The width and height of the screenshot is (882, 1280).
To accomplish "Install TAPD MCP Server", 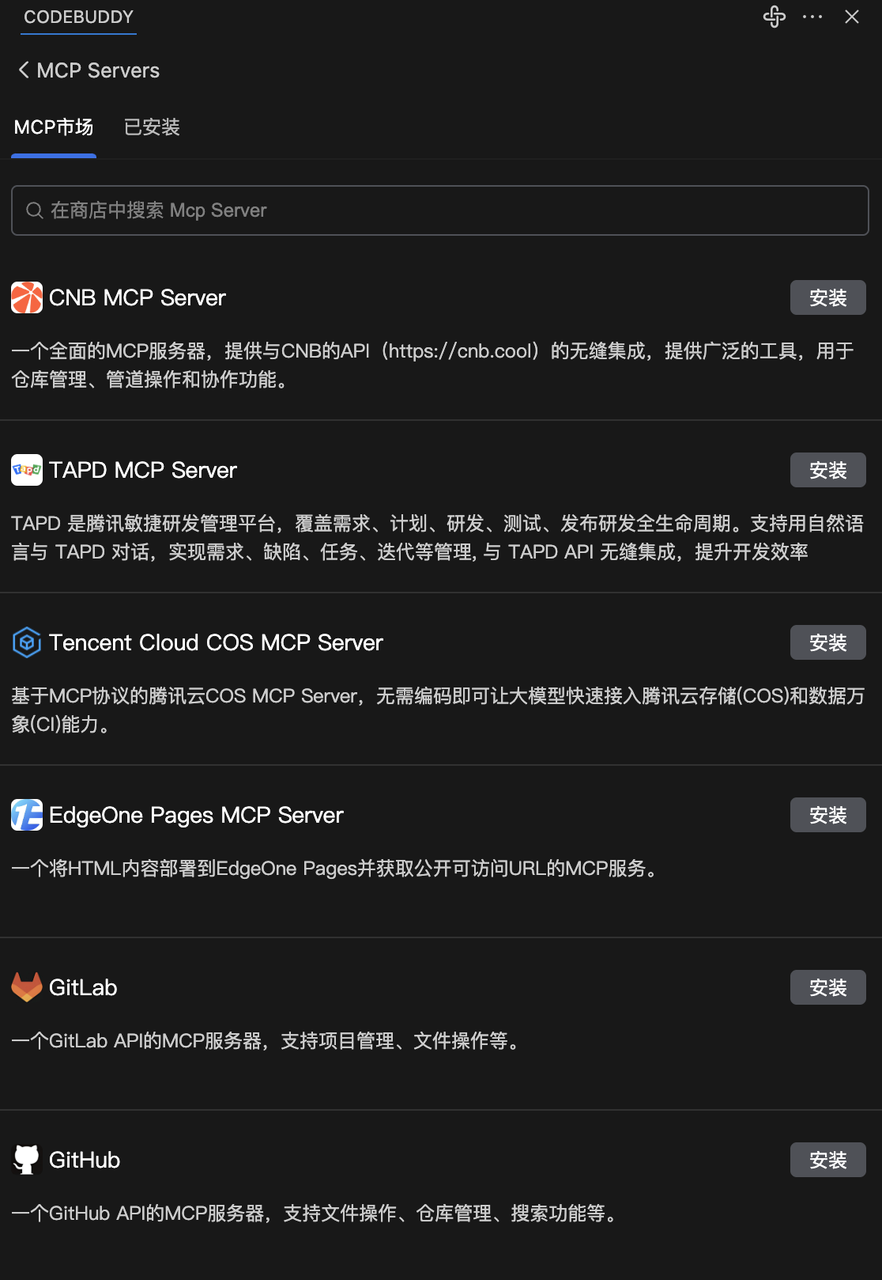I will 827,470.
